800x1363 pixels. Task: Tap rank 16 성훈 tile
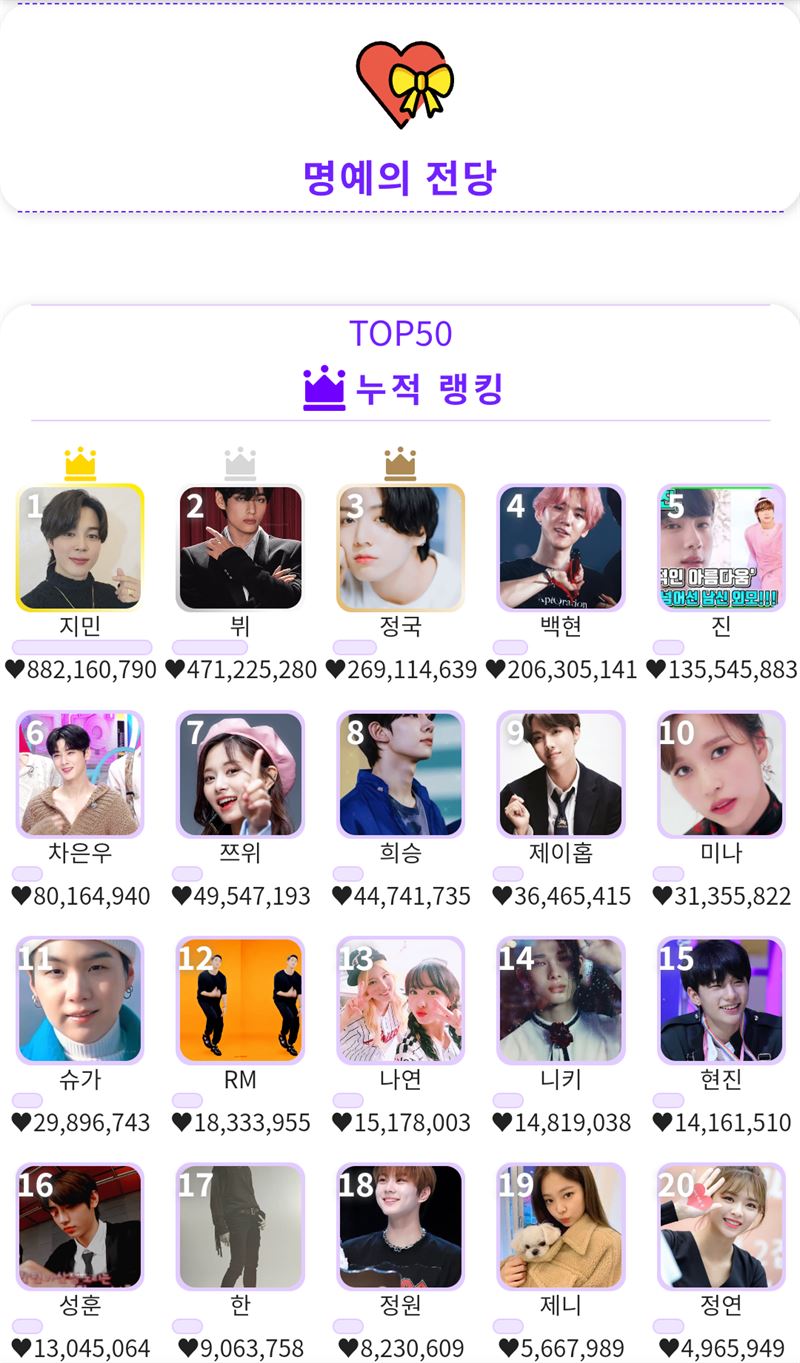coord(80,1226)
